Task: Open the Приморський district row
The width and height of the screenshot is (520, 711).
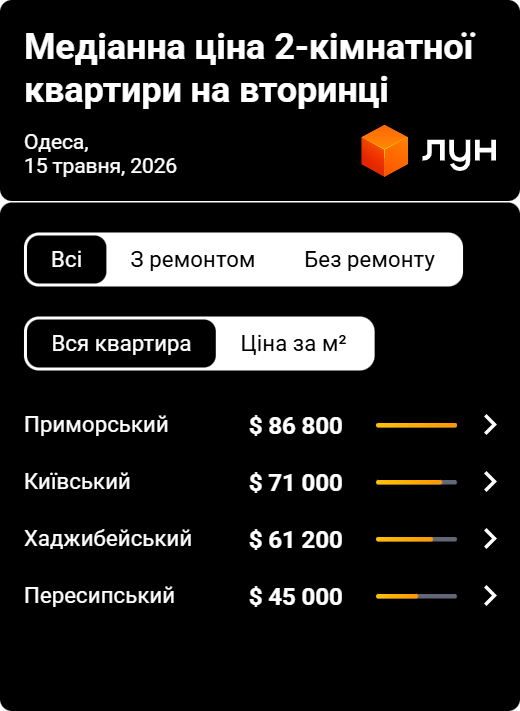Action: pos(261,425)
